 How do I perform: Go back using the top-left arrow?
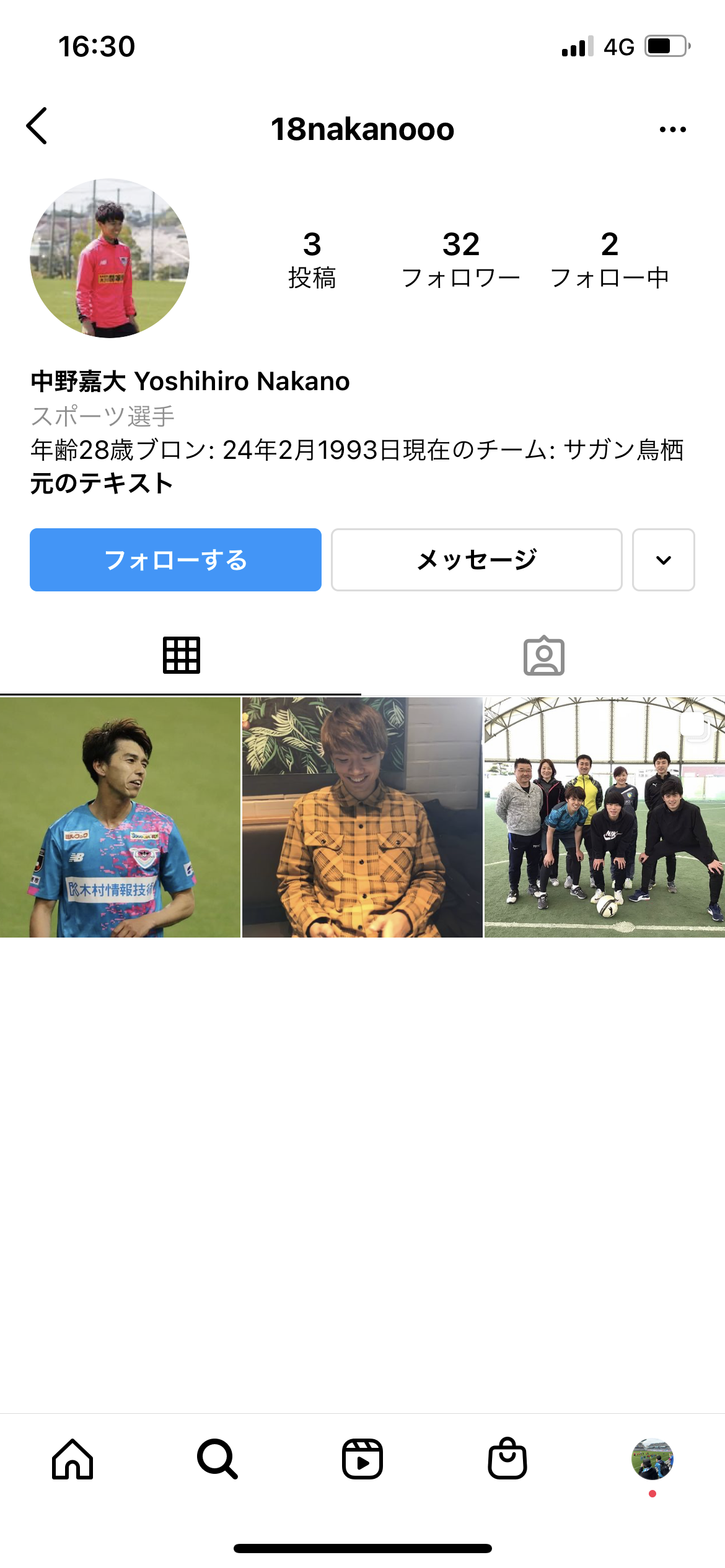37,126
